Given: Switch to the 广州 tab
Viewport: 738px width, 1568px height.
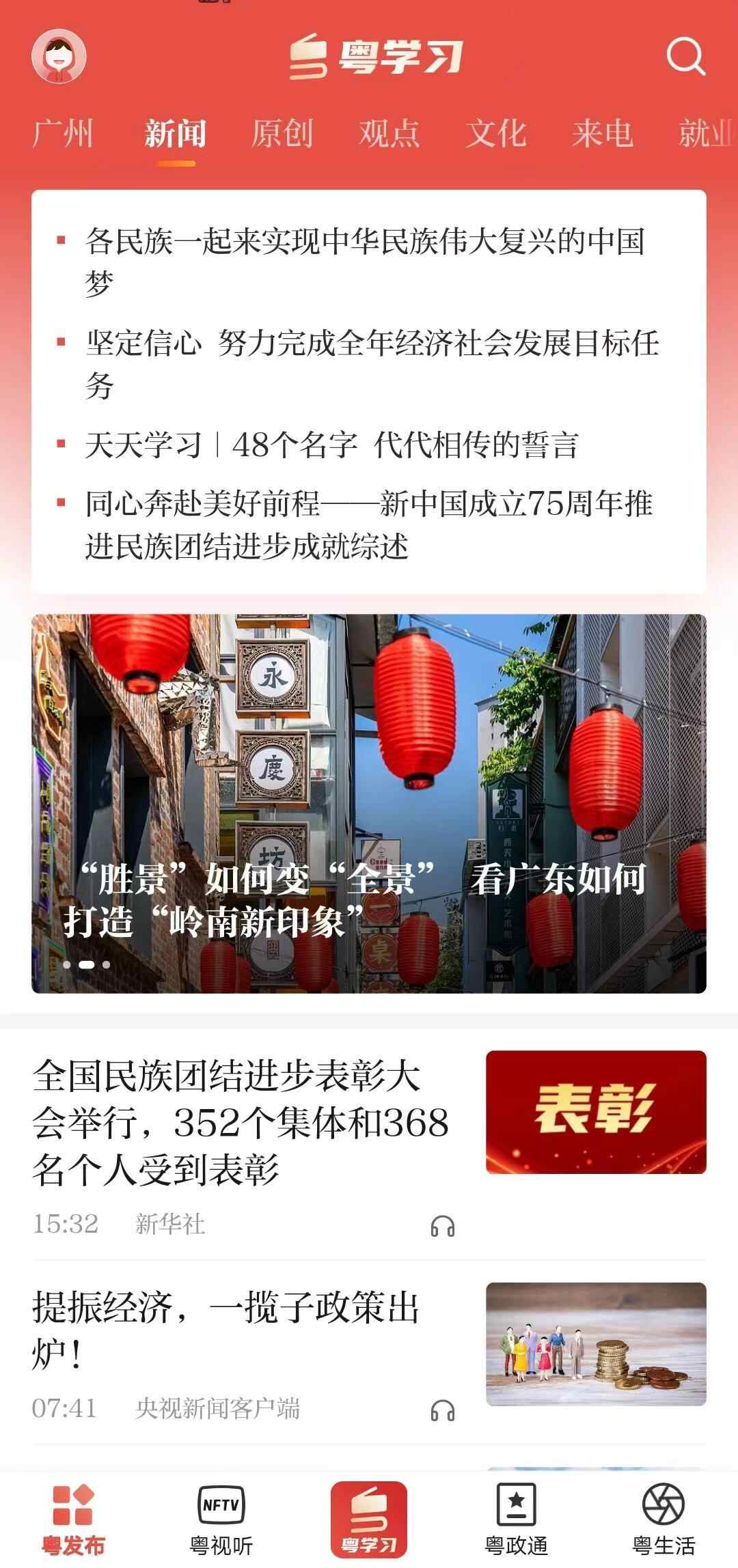Looking at the screenshot, I should (x=63, y=133).
